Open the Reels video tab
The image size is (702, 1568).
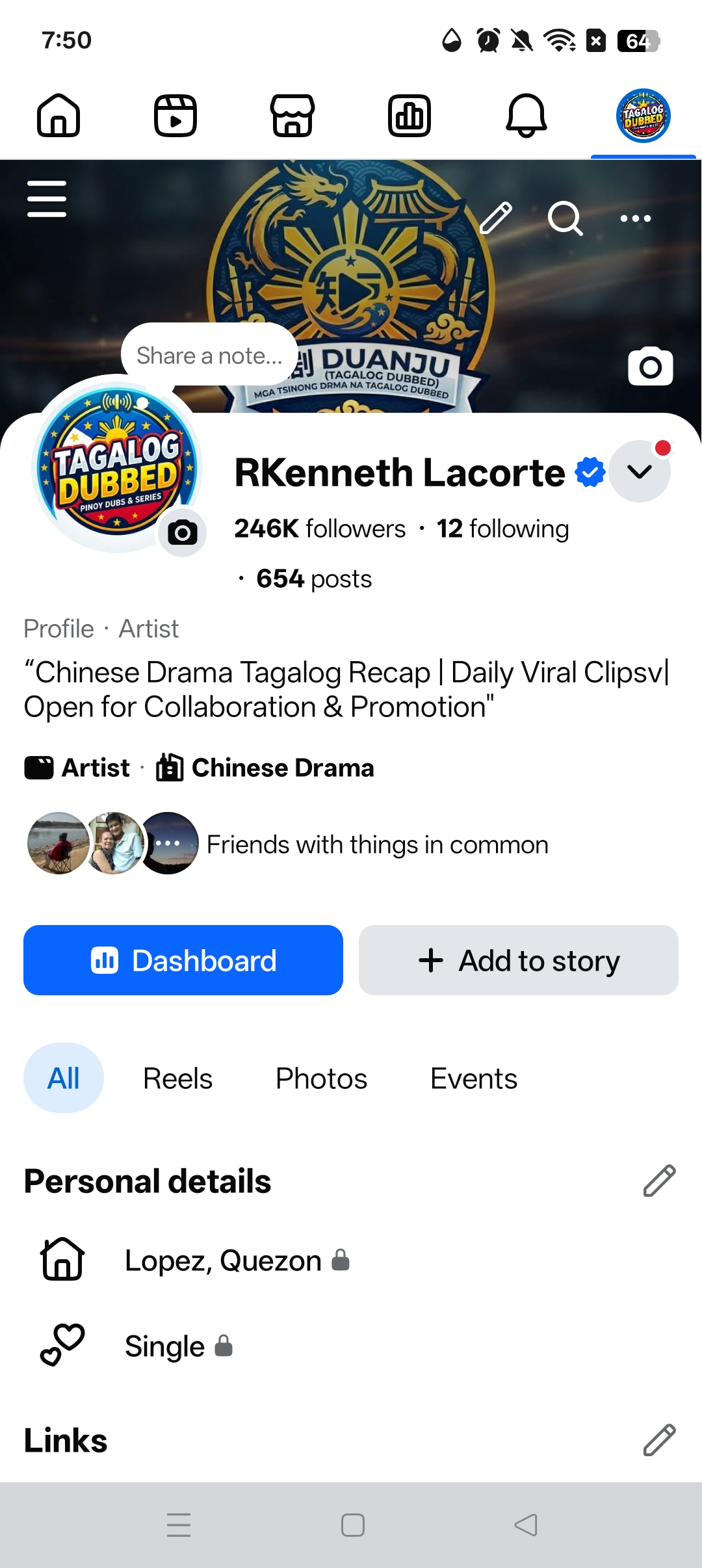[175, 116]
